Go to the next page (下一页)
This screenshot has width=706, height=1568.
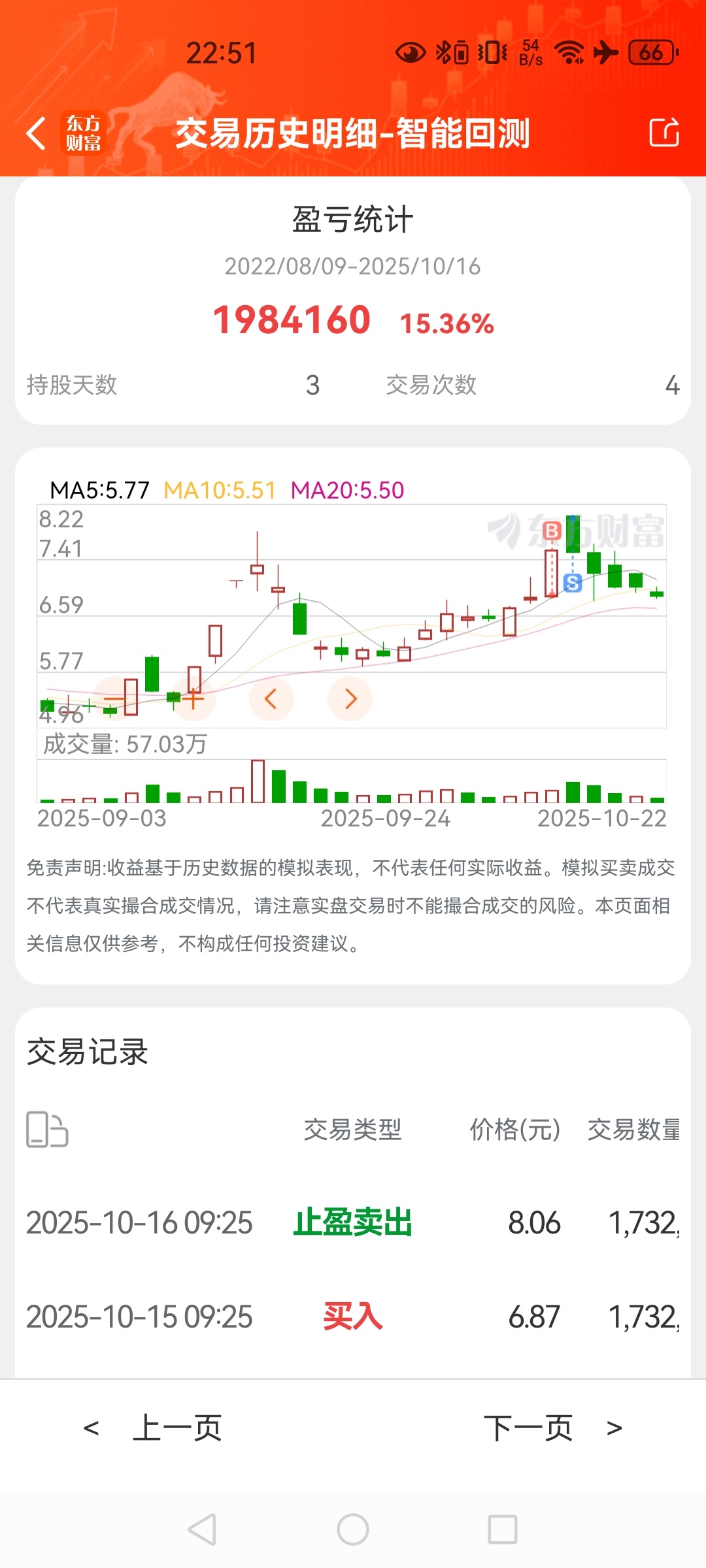(x=552, y=1428)
